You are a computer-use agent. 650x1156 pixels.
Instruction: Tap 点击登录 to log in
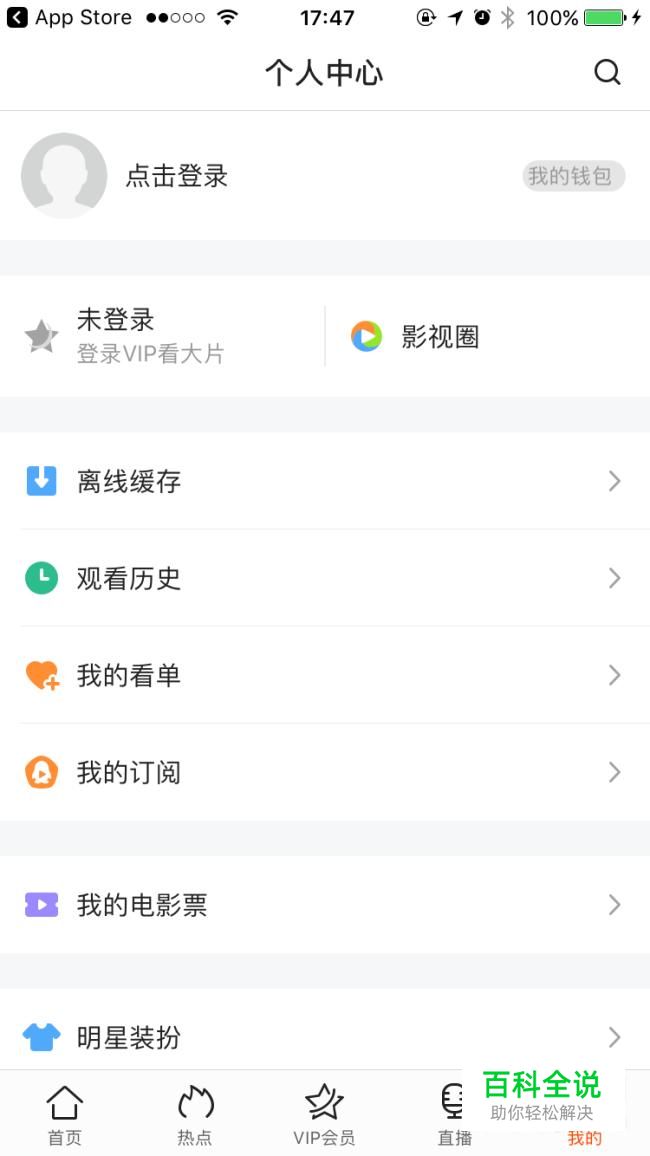tap(176, 176)
